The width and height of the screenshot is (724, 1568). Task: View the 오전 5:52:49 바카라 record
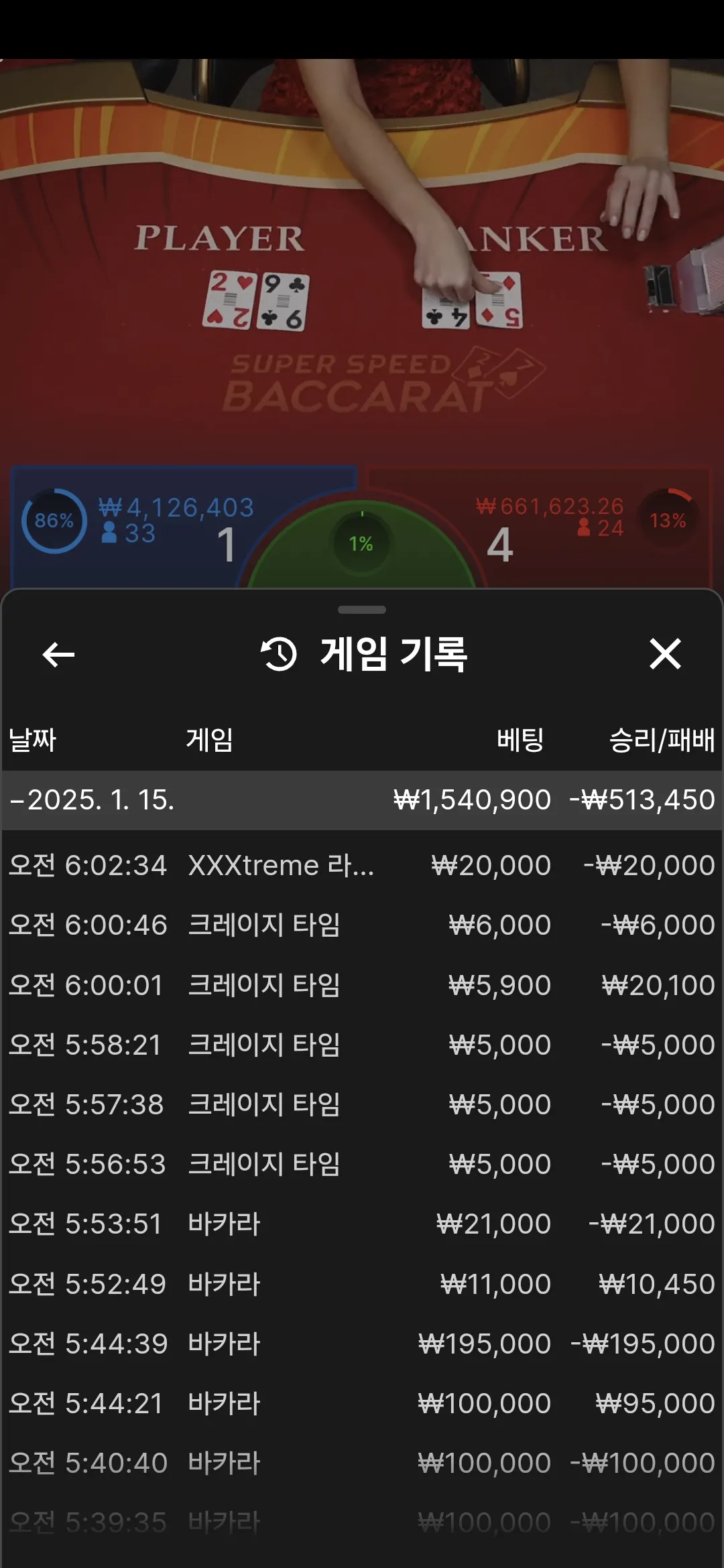362,1284
